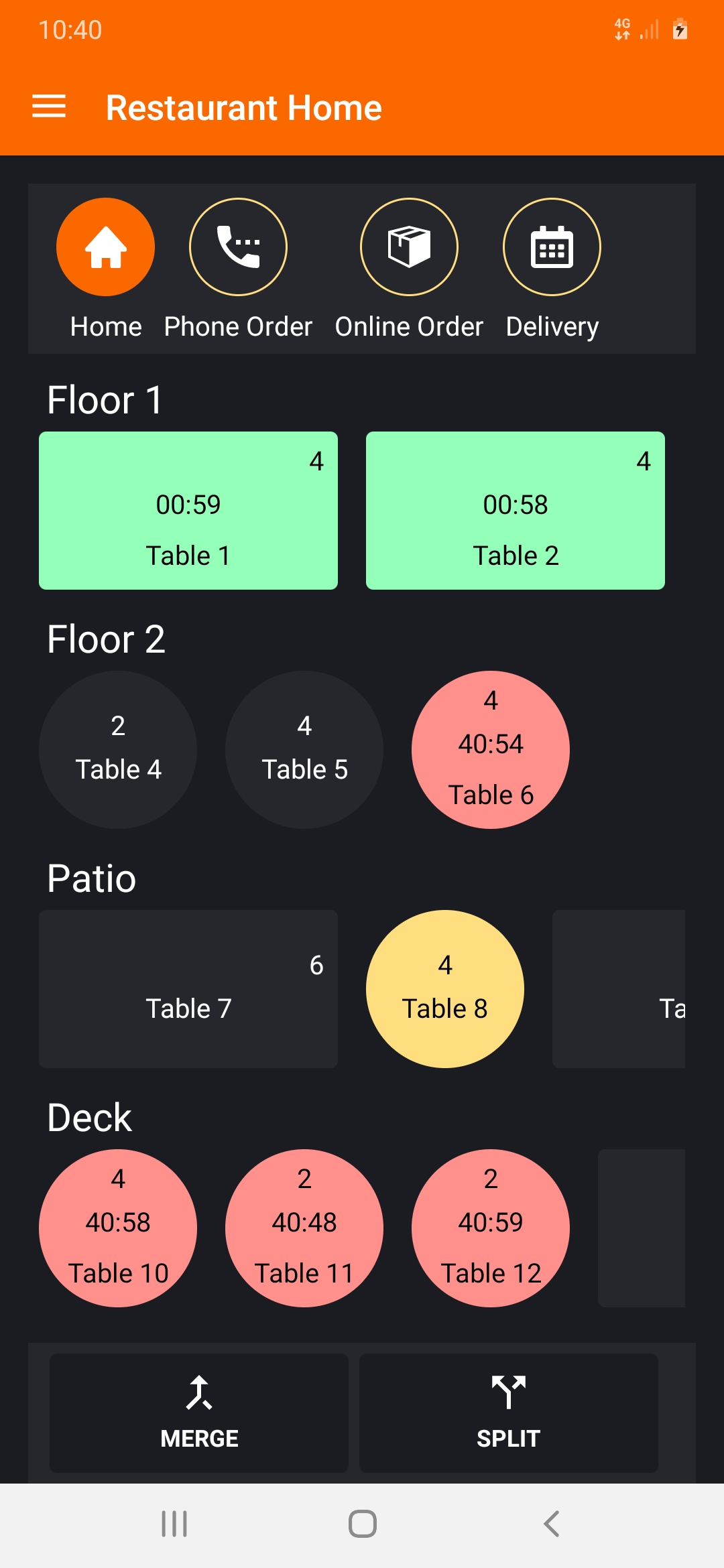Switch to Online Order
This screenshot has width=724, height=1568.
pyautogui.click(x=409, y=247)
